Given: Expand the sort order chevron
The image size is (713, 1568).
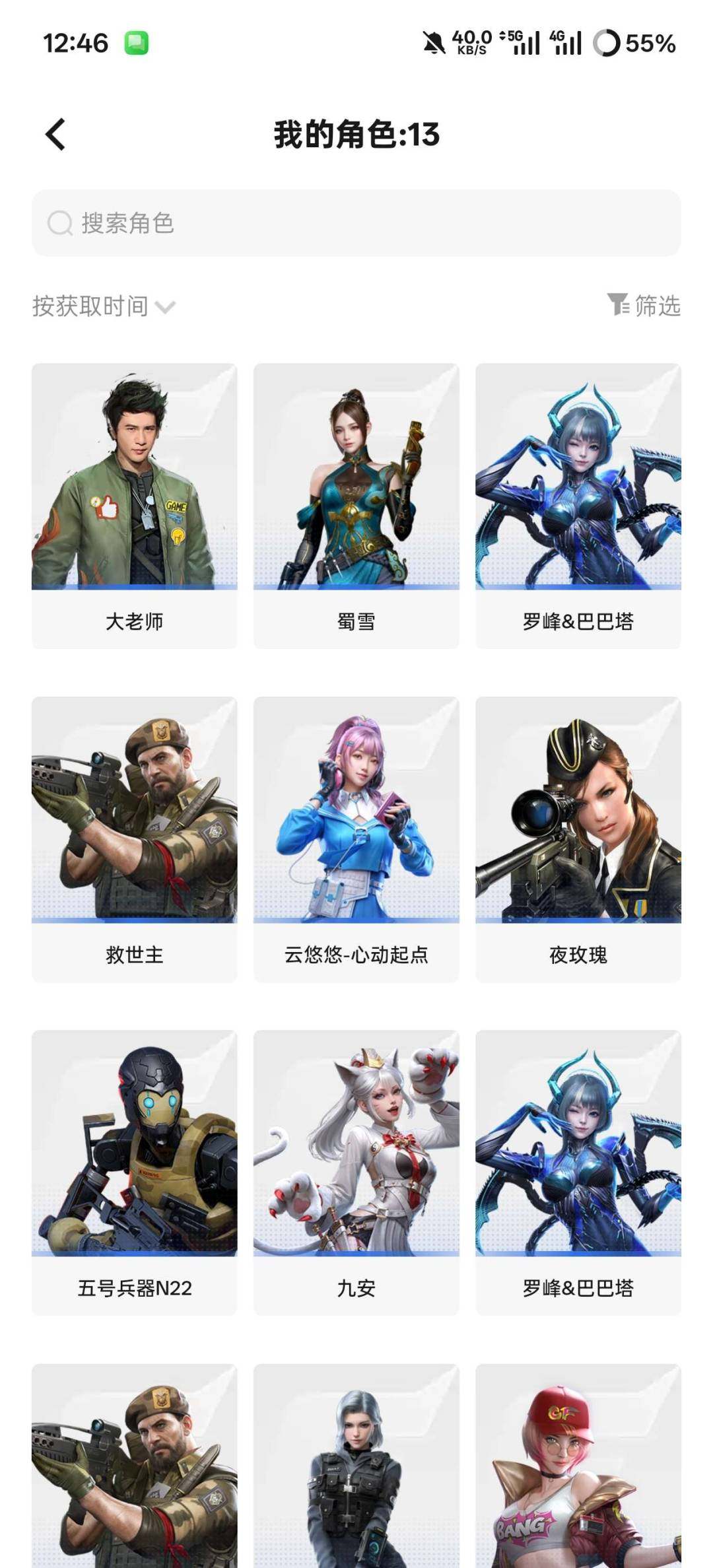Looking at the screenshot, I should coord(168,308).
